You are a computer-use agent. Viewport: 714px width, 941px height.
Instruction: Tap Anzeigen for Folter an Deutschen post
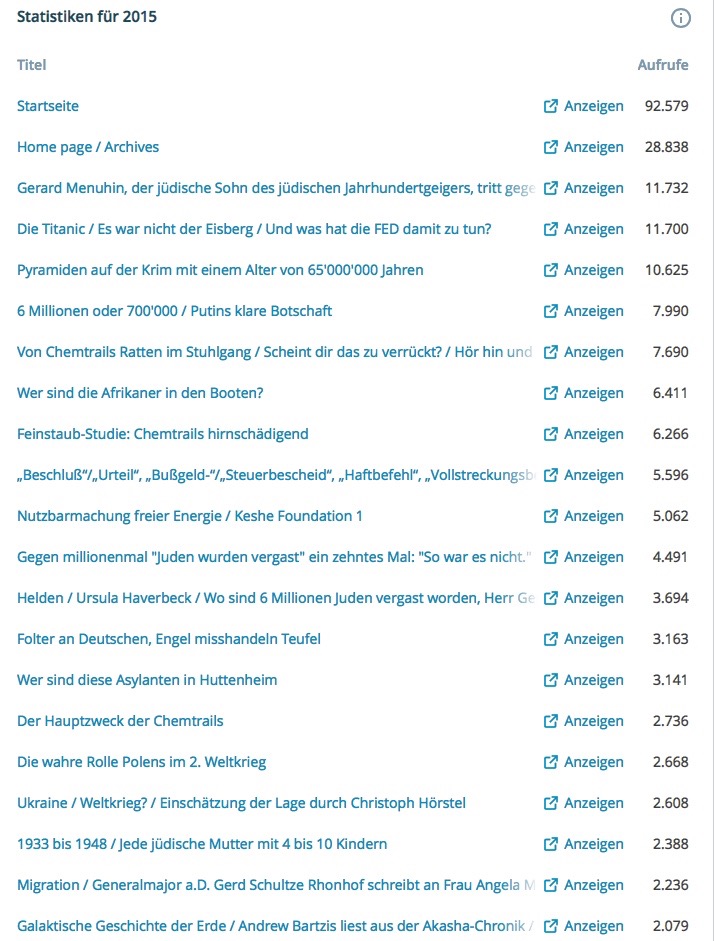[583, 639]
